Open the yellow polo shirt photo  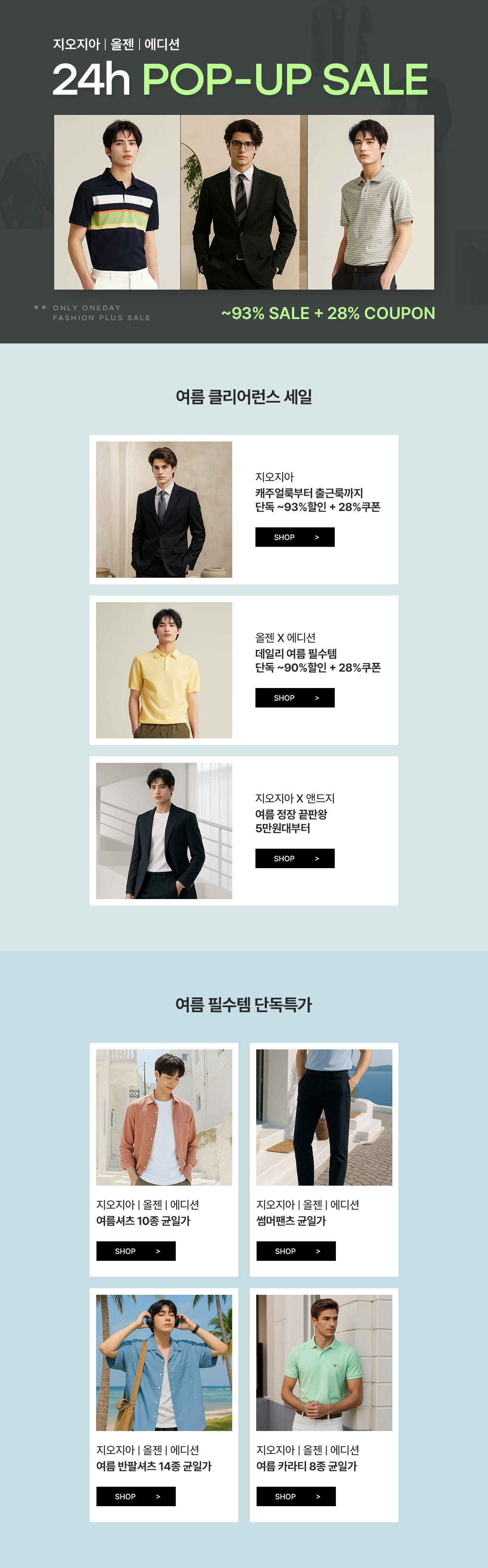point(164,670)
